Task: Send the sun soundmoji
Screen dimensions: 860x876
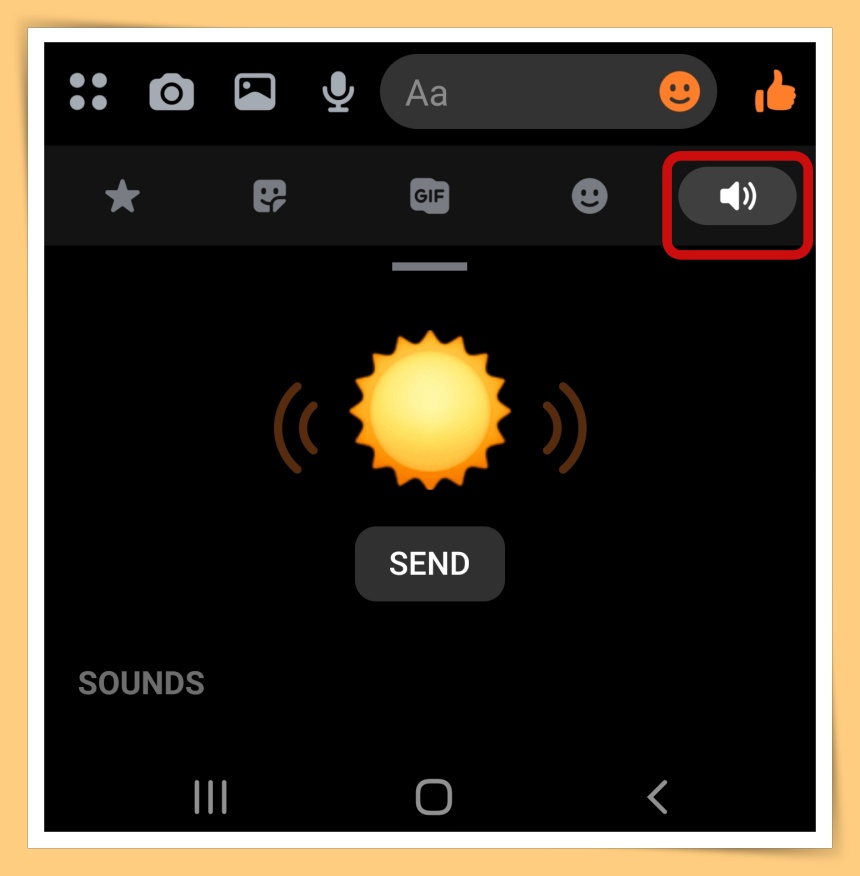Action: click(x=429, y=563)
